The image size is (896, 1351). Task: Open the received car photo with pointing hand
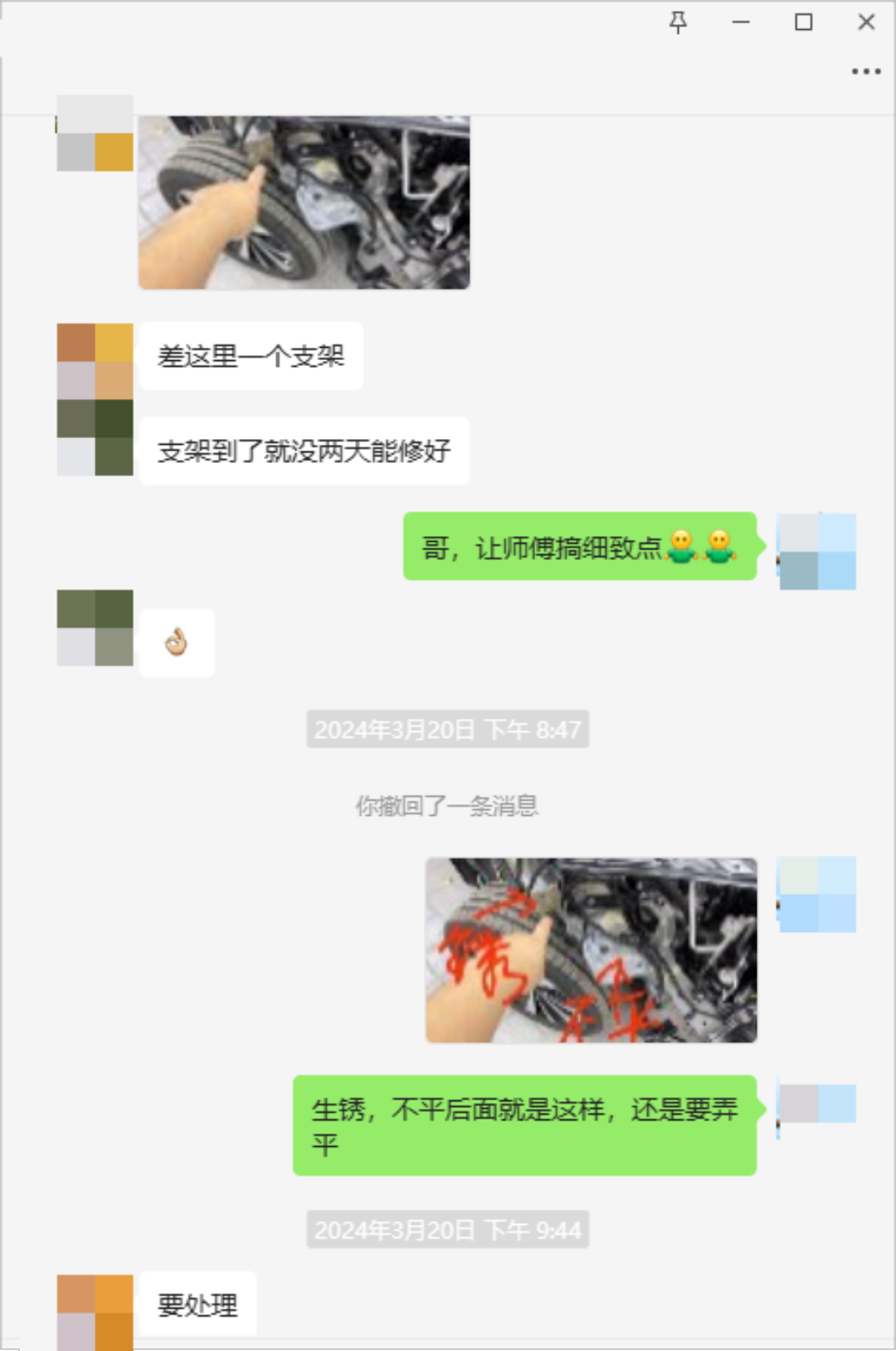click(304, 202)
